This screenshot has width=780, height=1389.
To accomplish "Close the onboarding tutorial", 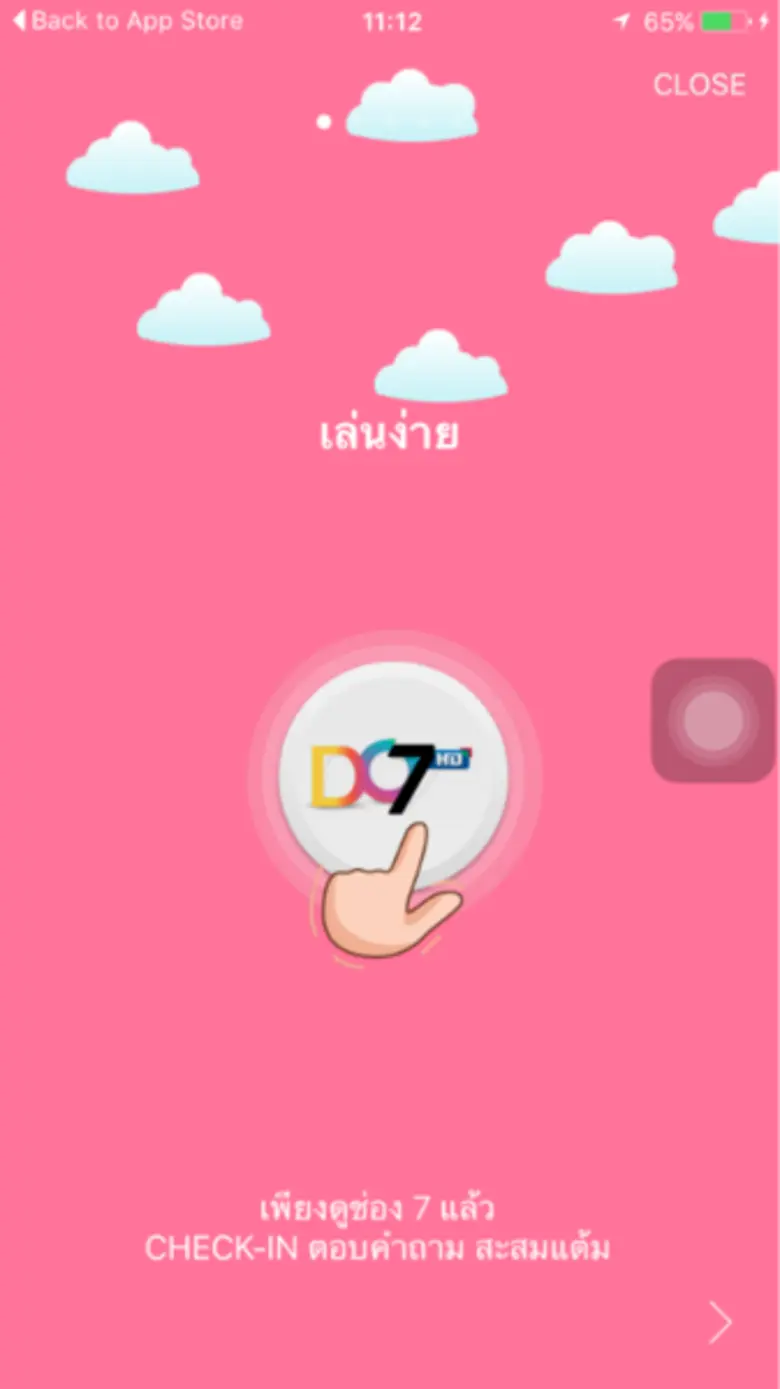I will [x=699, y=85].
